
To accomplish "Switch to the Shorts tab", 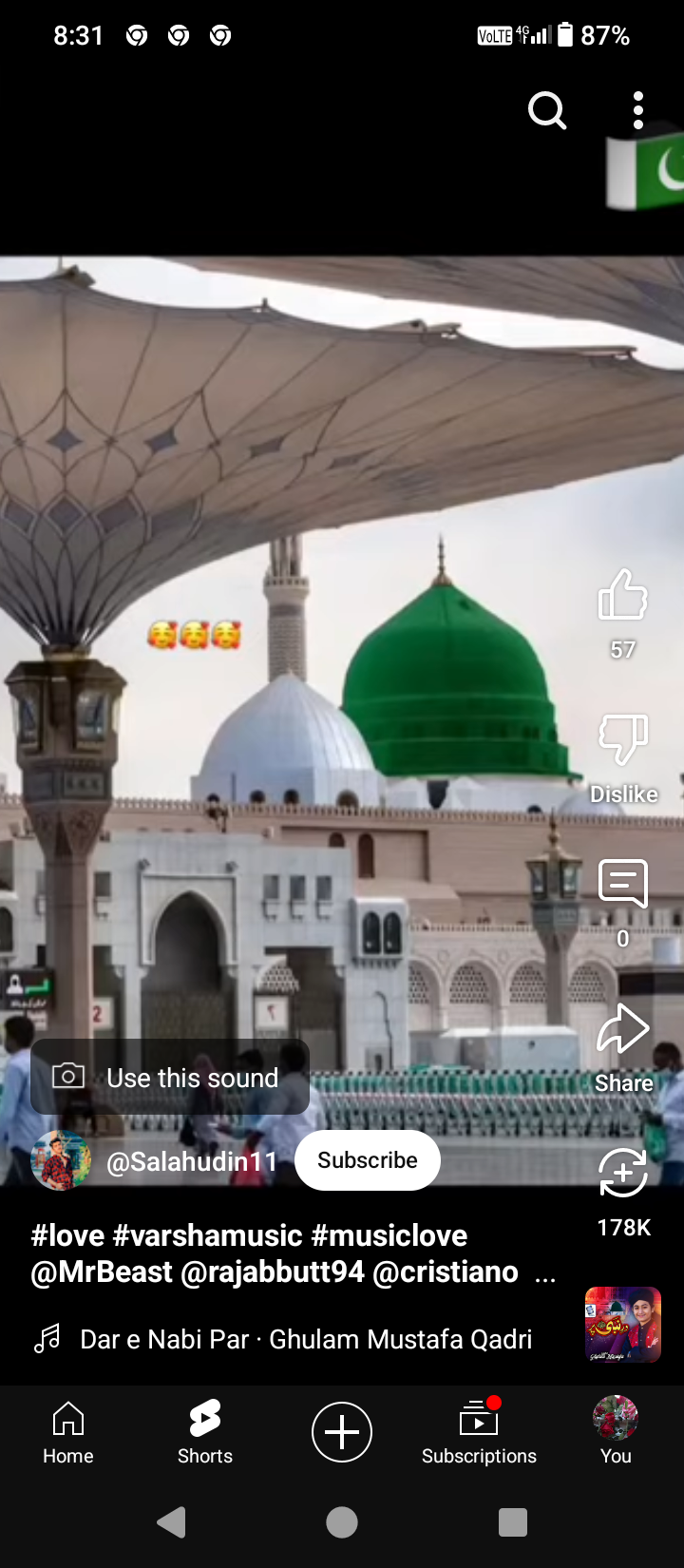I will 205,1431.
